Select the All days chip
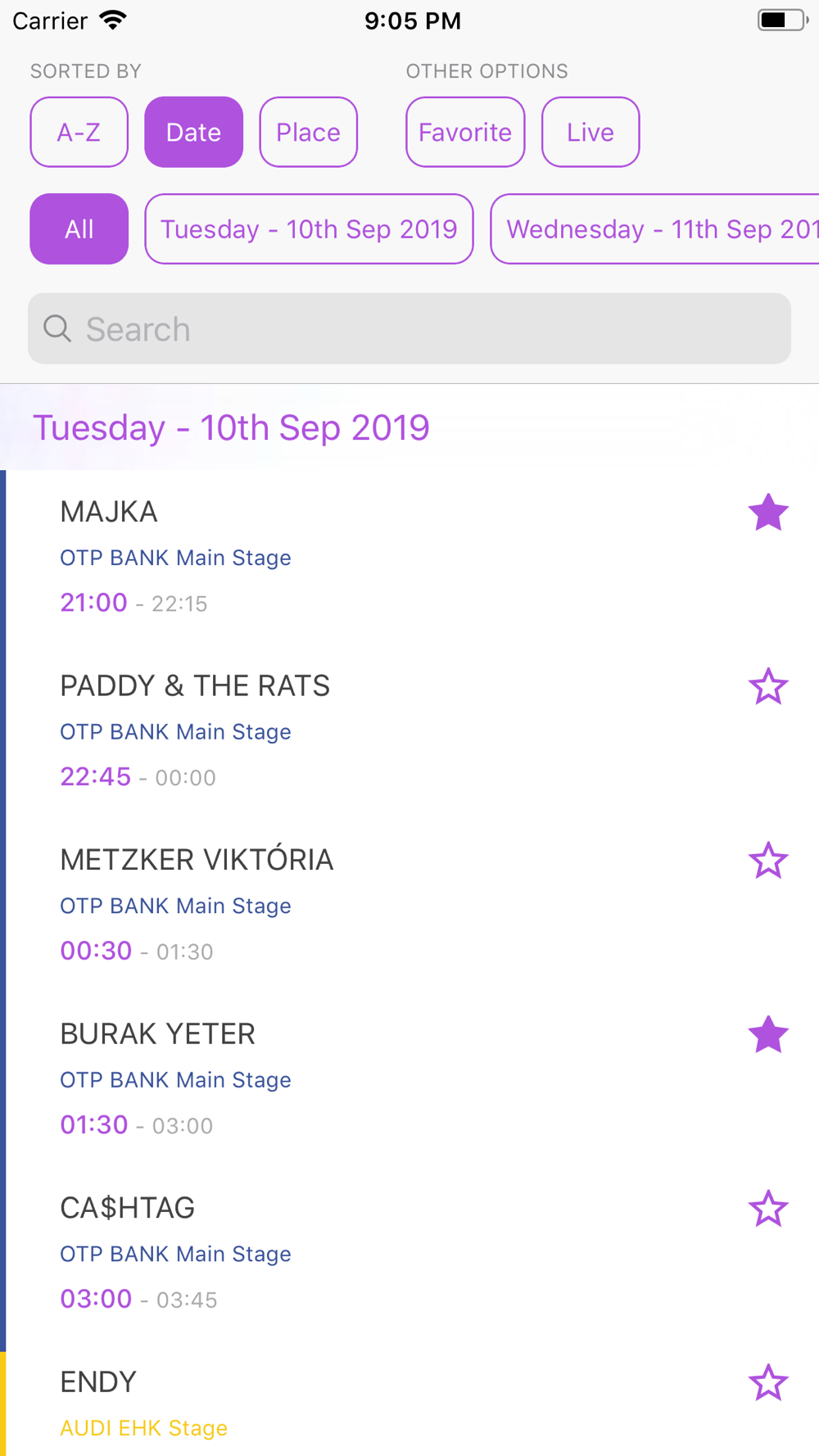This screenshot has height=1456, width=819. (x=79, y=228)
